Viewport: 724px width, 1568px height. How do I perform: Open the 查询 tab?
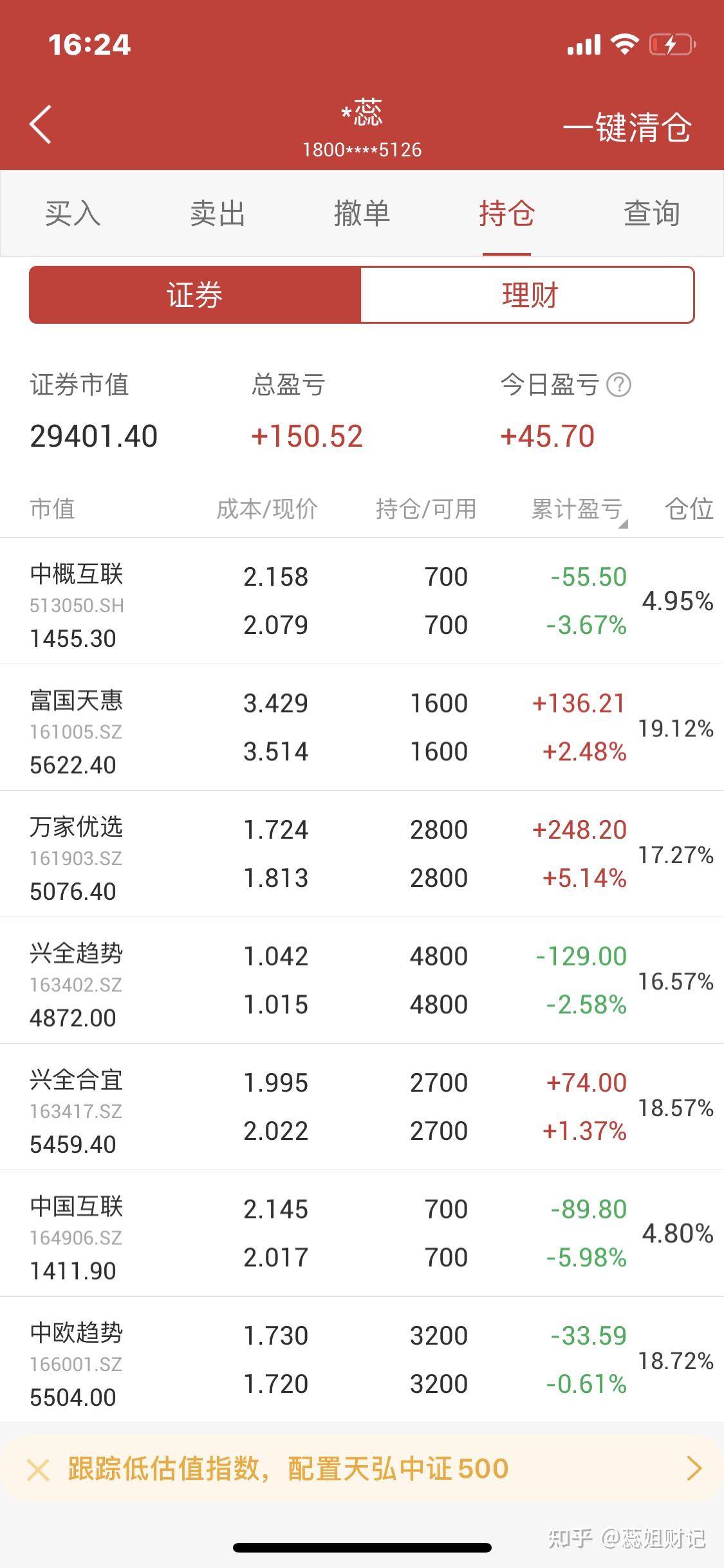click(x=651, y=214)
